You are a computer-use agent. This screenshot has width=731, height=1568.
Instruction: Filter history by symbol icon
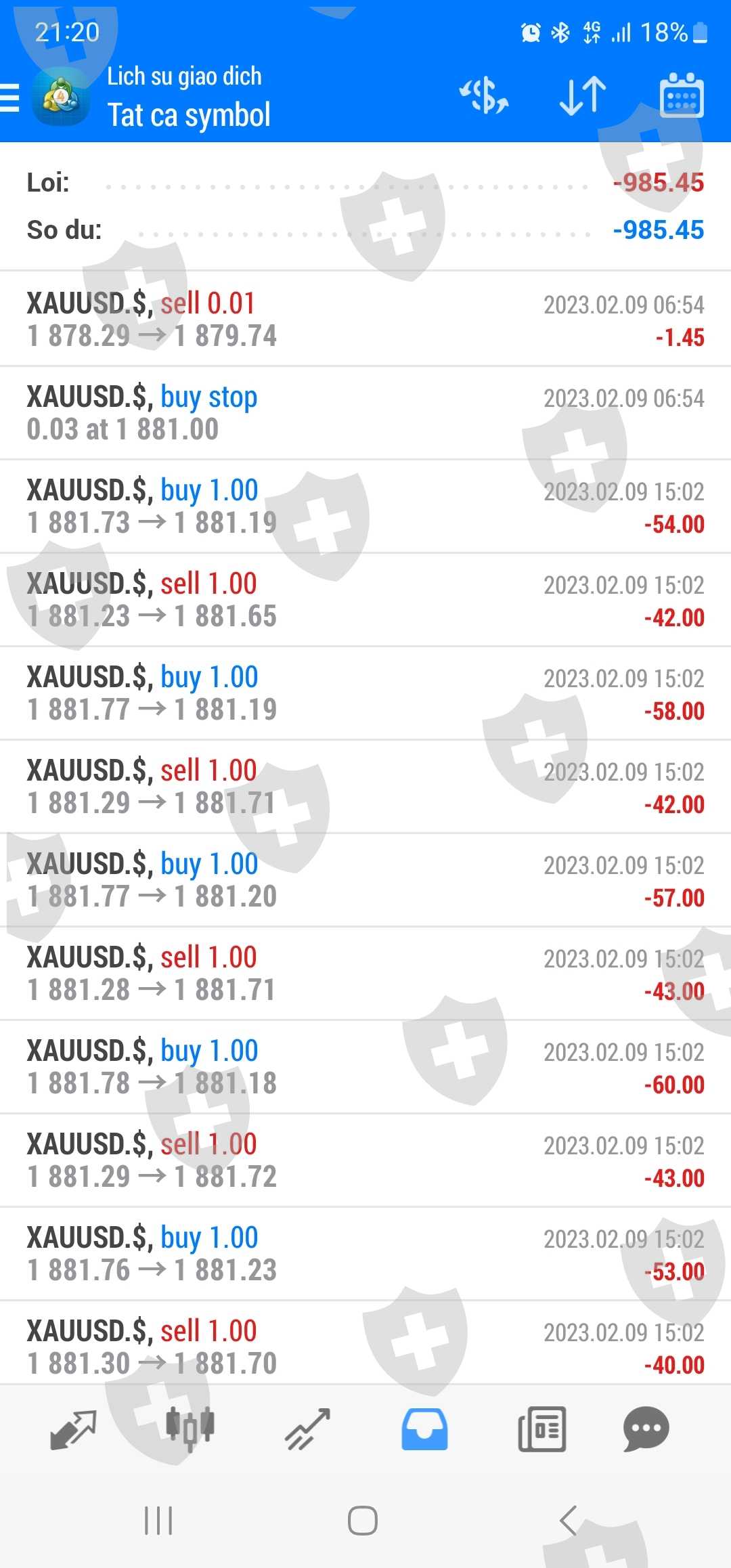(485, 96)
